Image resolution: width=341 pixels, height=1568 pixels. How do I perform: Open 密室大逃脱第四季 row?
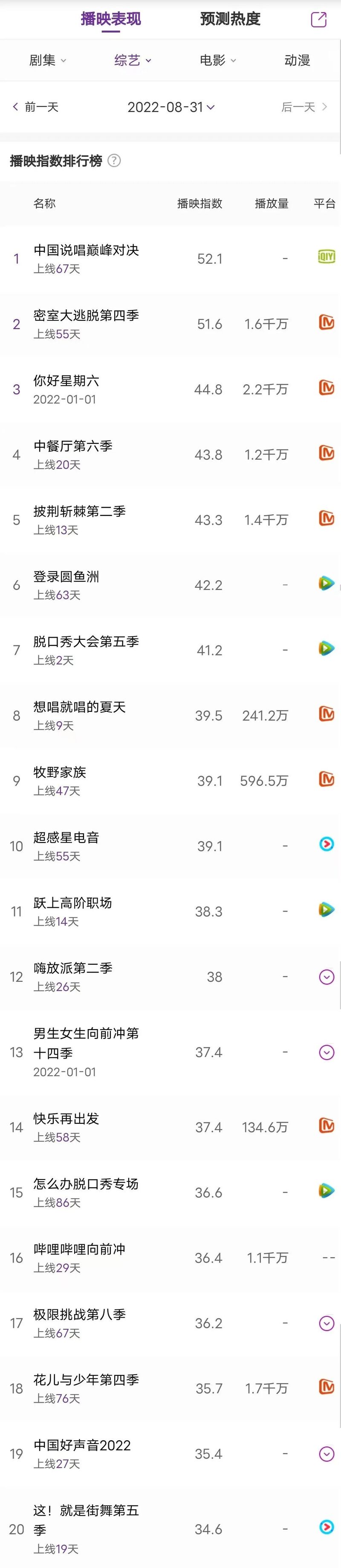point(86,315)
